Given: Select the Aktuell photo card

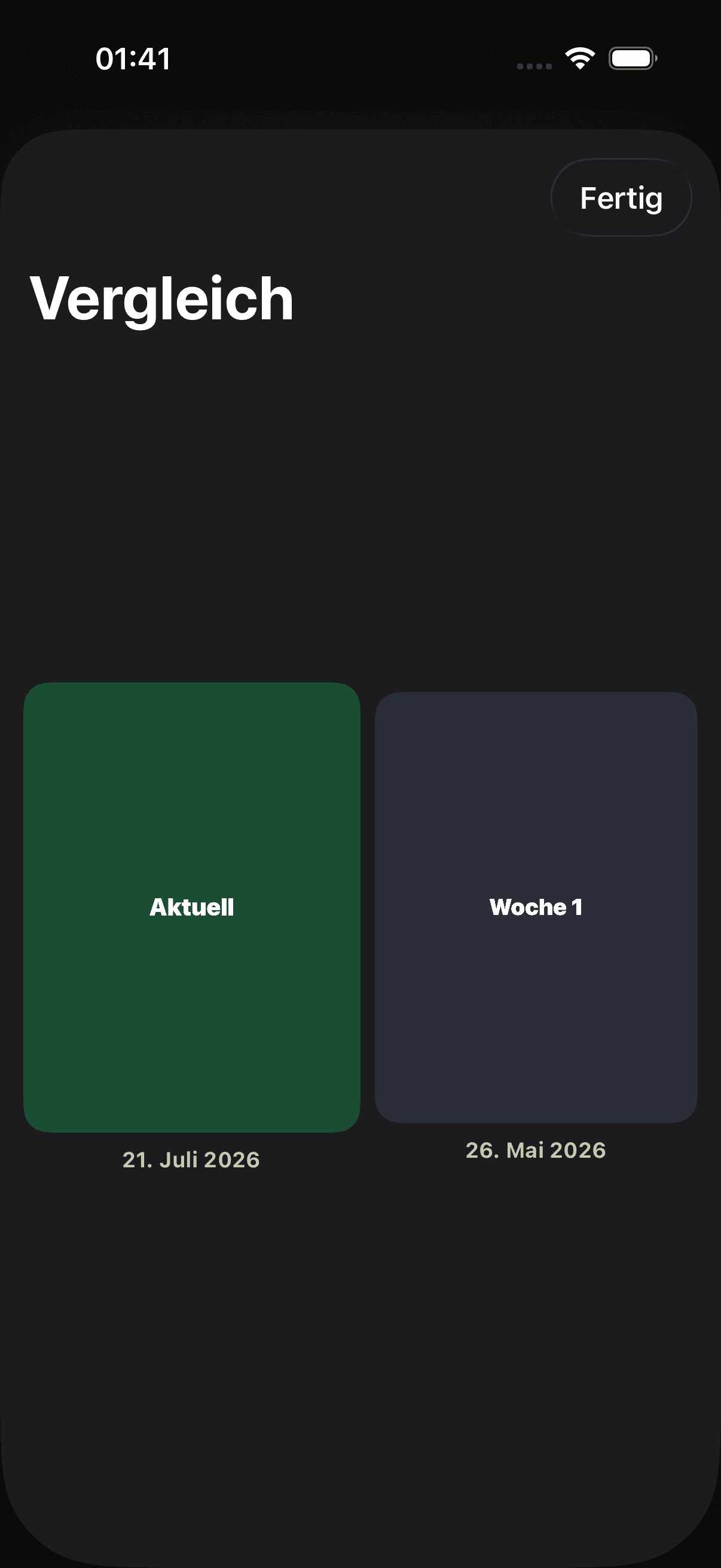Looking at the screenshot, I should (x=192, y=907).
